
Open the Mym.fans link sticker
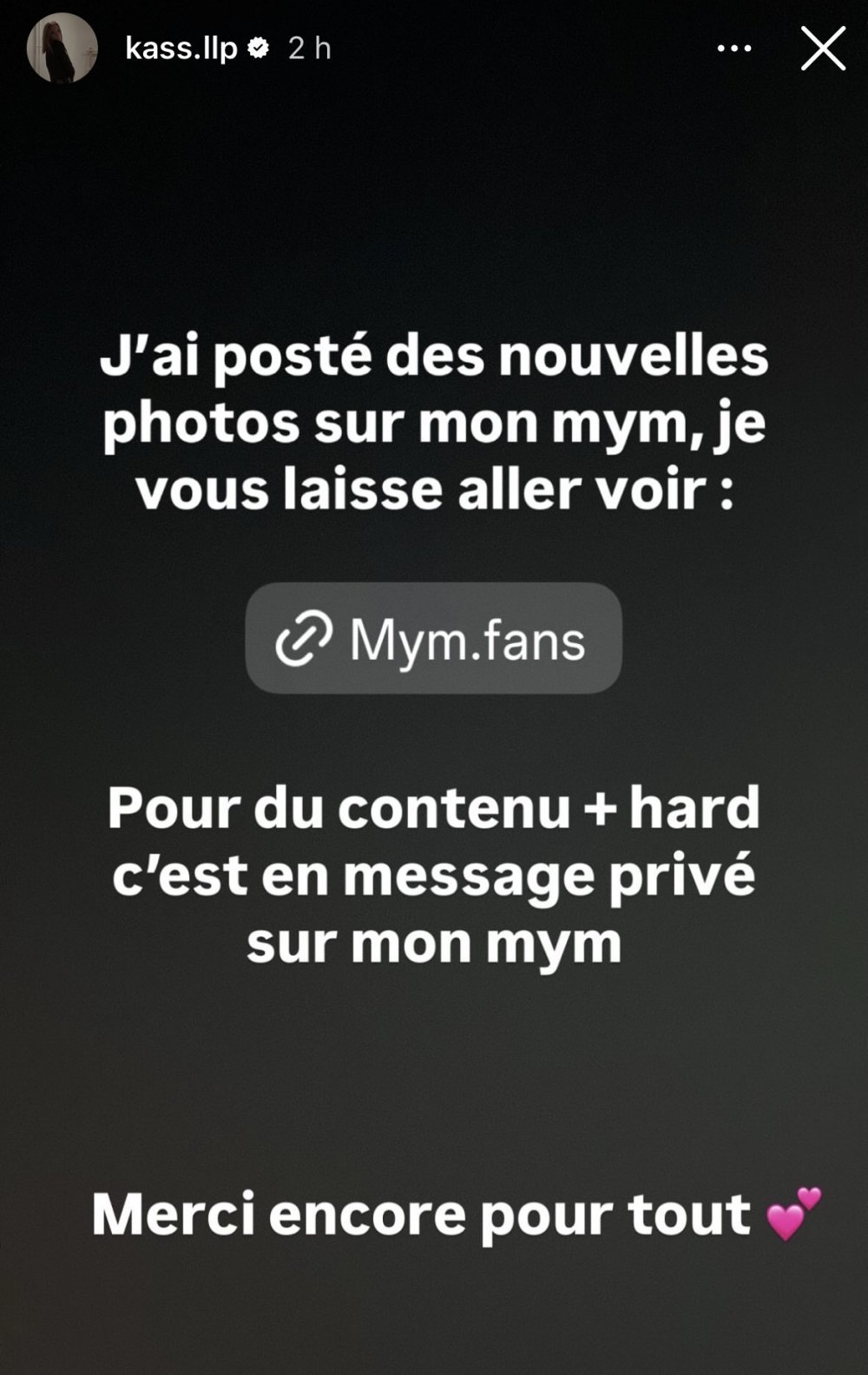pyautogui.click(x=433, y=639)
